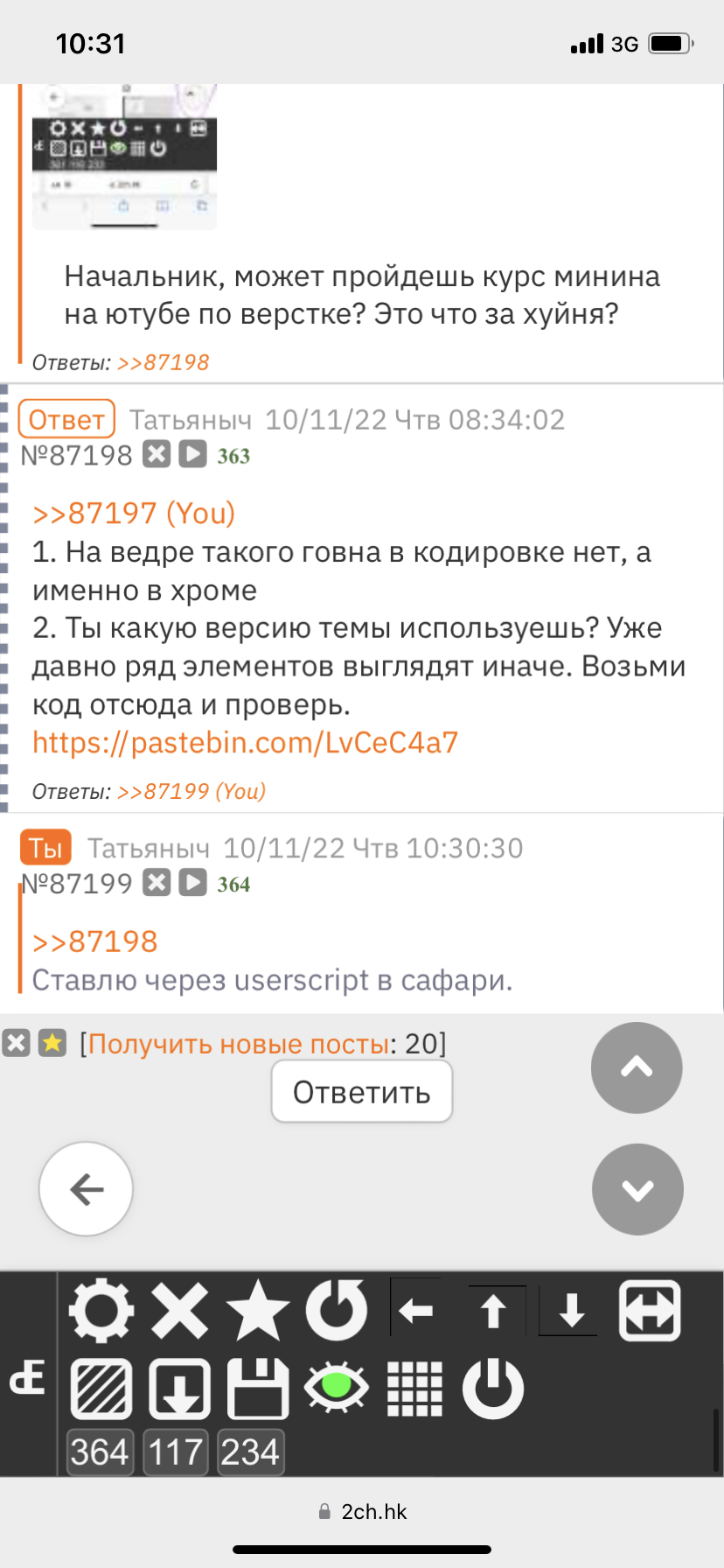Open the attached image thumbnail

coord(124,156)
